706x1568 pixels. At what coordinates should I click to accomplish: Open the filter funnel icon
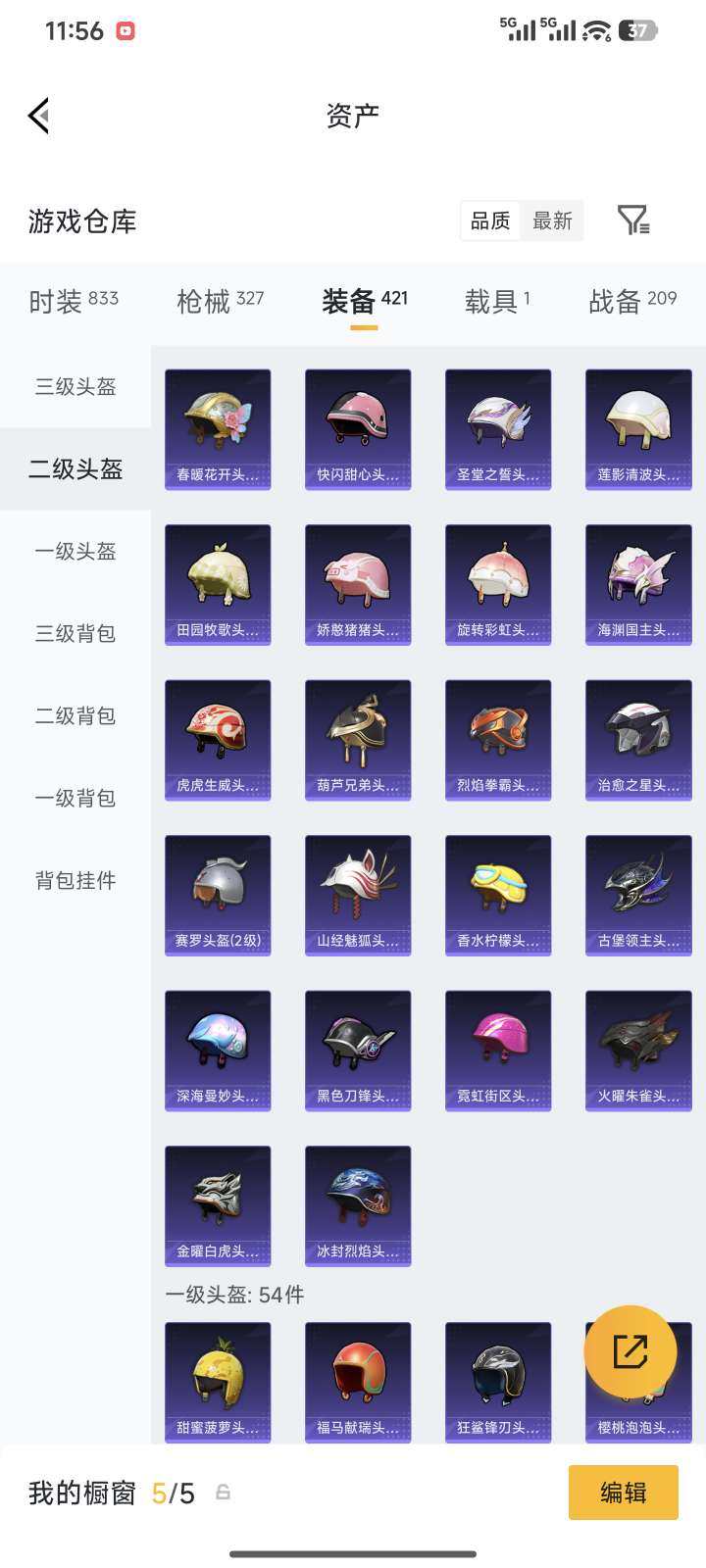pyautogui.click(x=632, y=220)
